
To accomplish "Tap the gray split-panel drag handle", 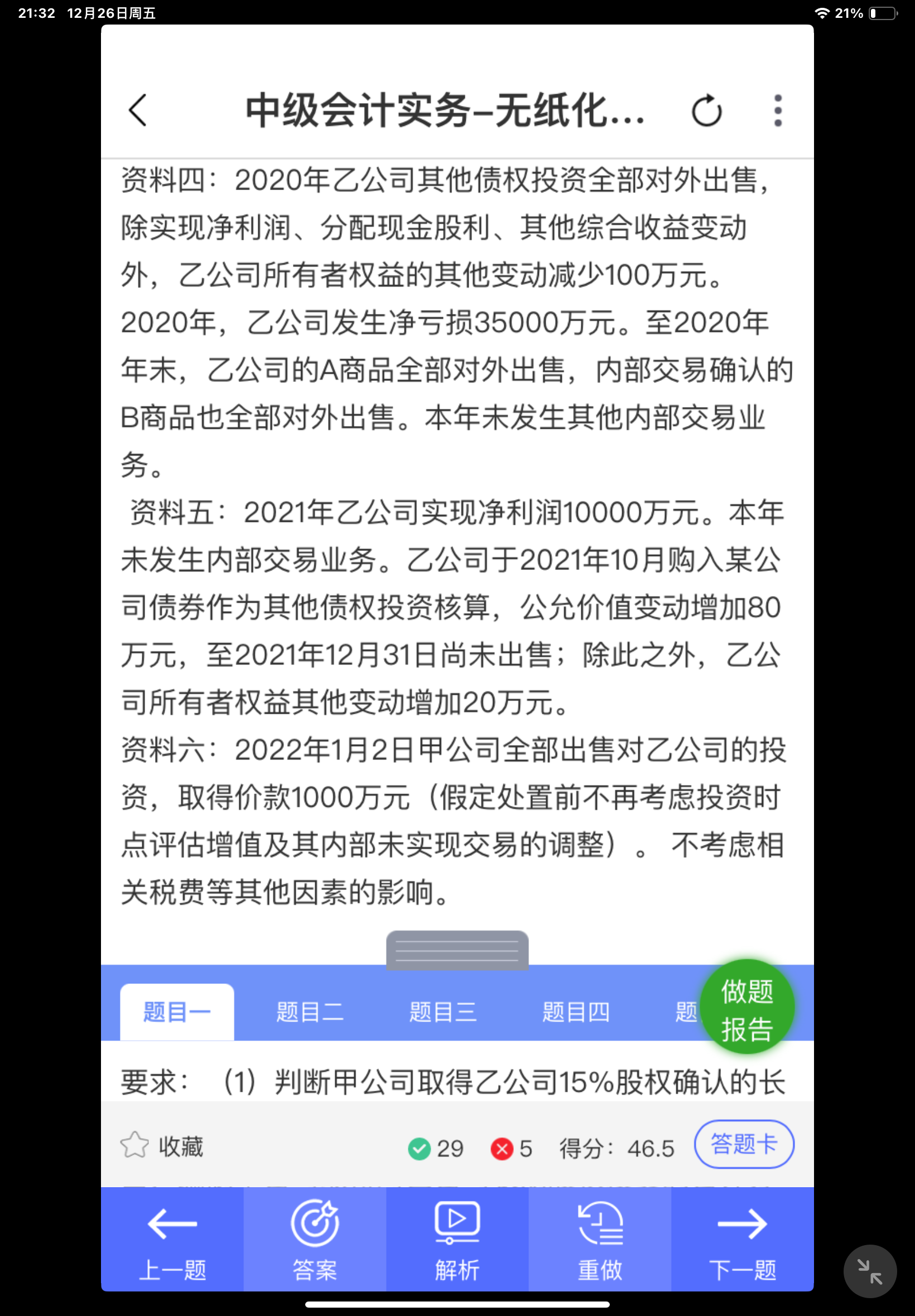I will [457, 950].
